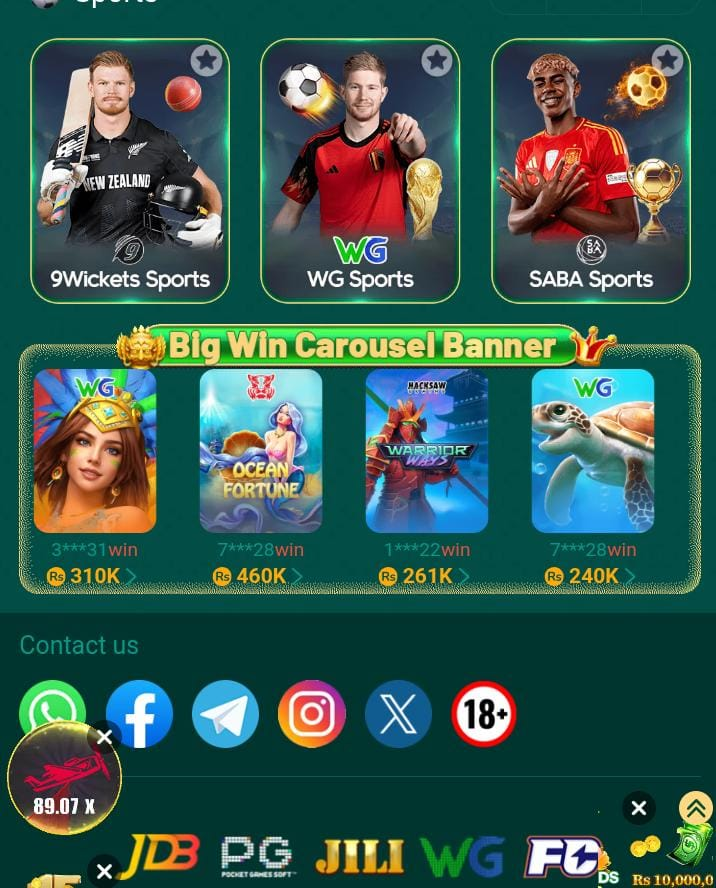Favorite 9Wickets Sports with the star
The width and height of the screenshot is (716, 888).
coord(206,62)
